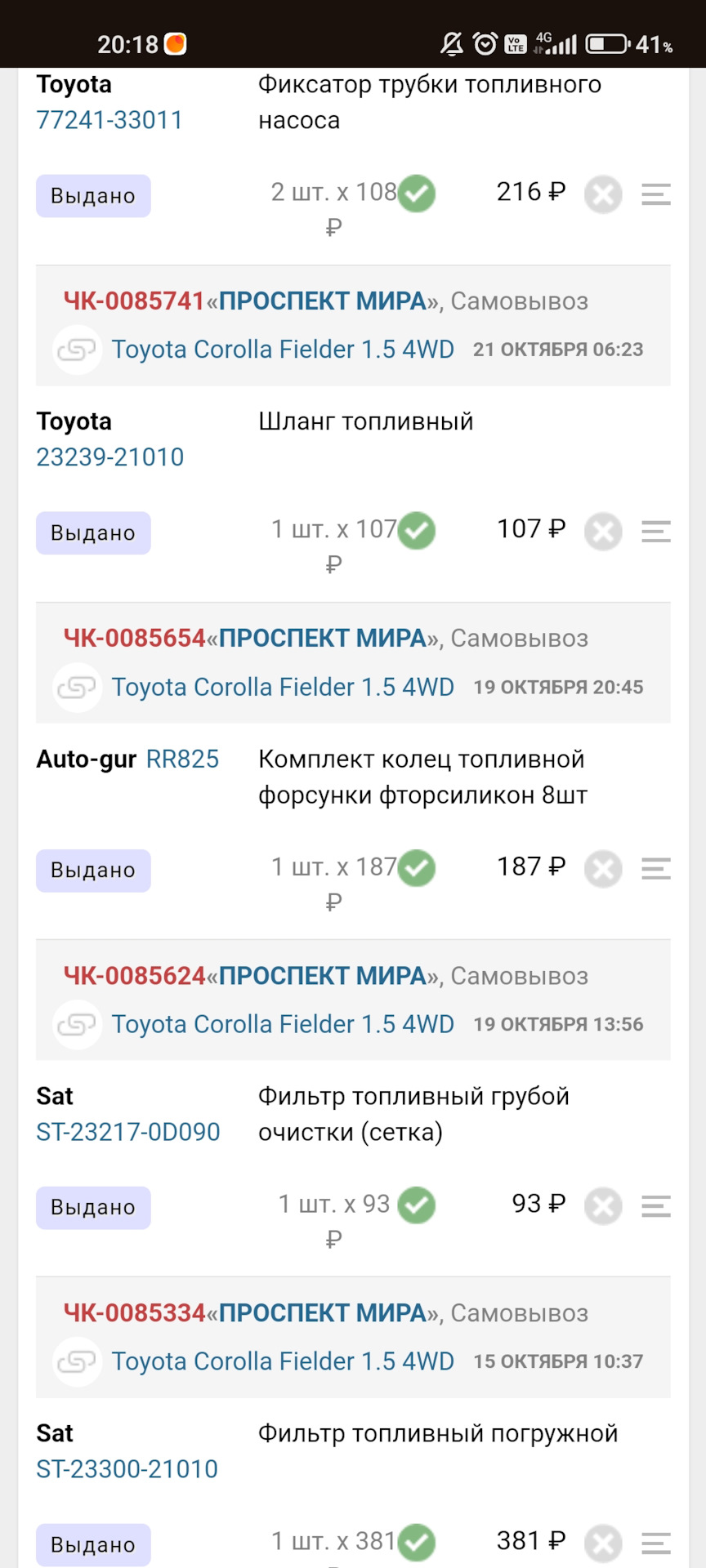
Task: Open part ST-23300-21010 details
Action: (127, 1468)
